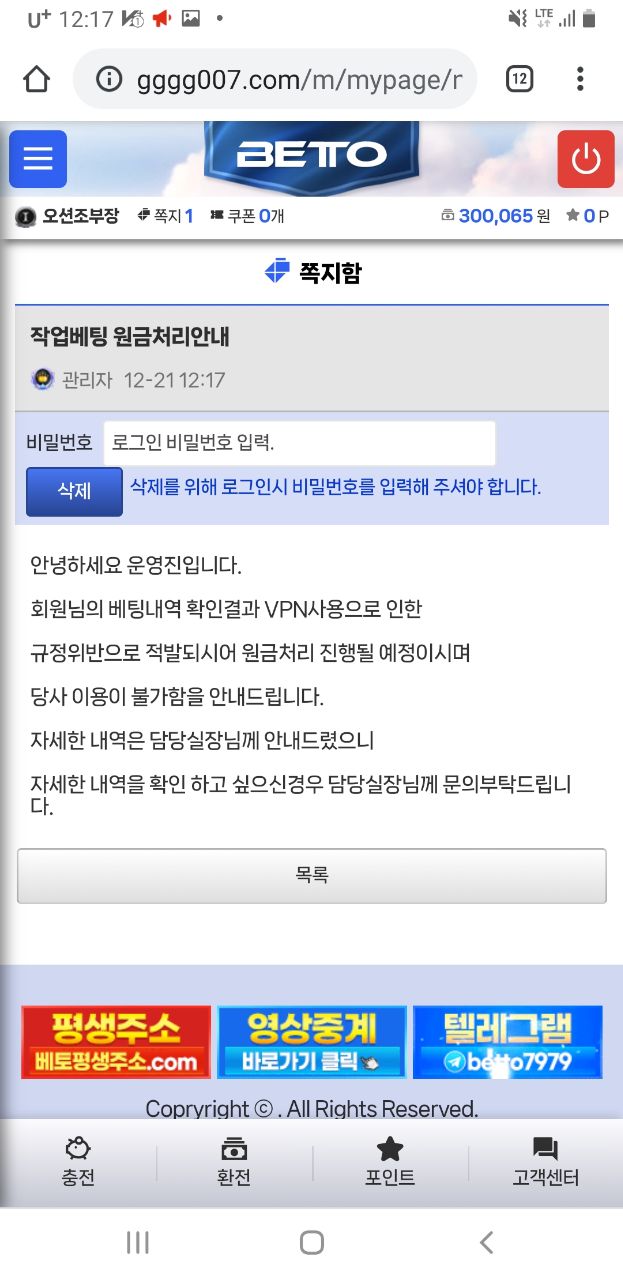This screenshot has width=623, height=1280.
Task: Return to the 목록 message list
Action: 311,875
